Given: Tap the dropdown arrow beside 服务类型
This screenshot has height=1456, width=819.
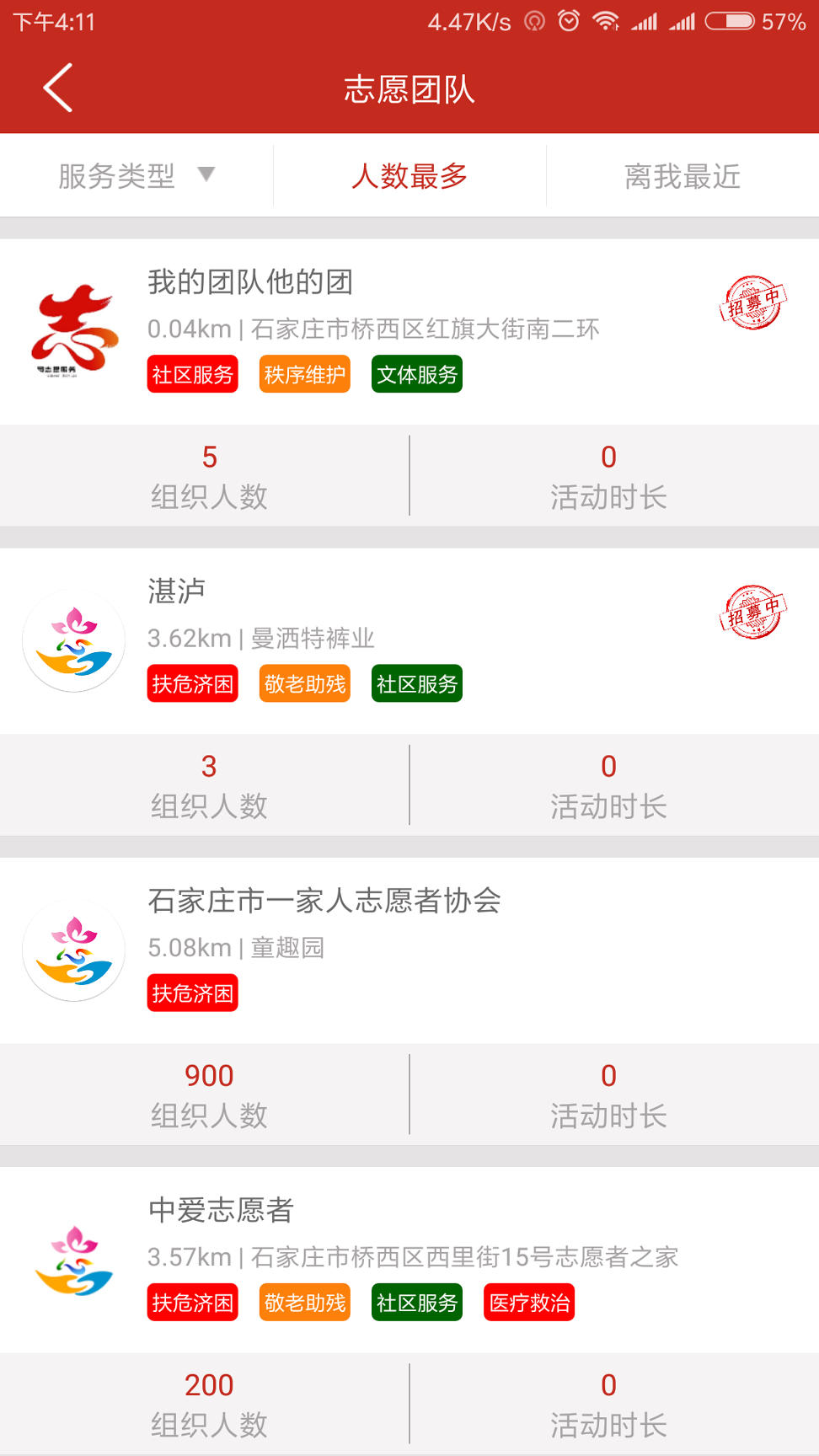Looking at the screenshot, I should (207, 175).
